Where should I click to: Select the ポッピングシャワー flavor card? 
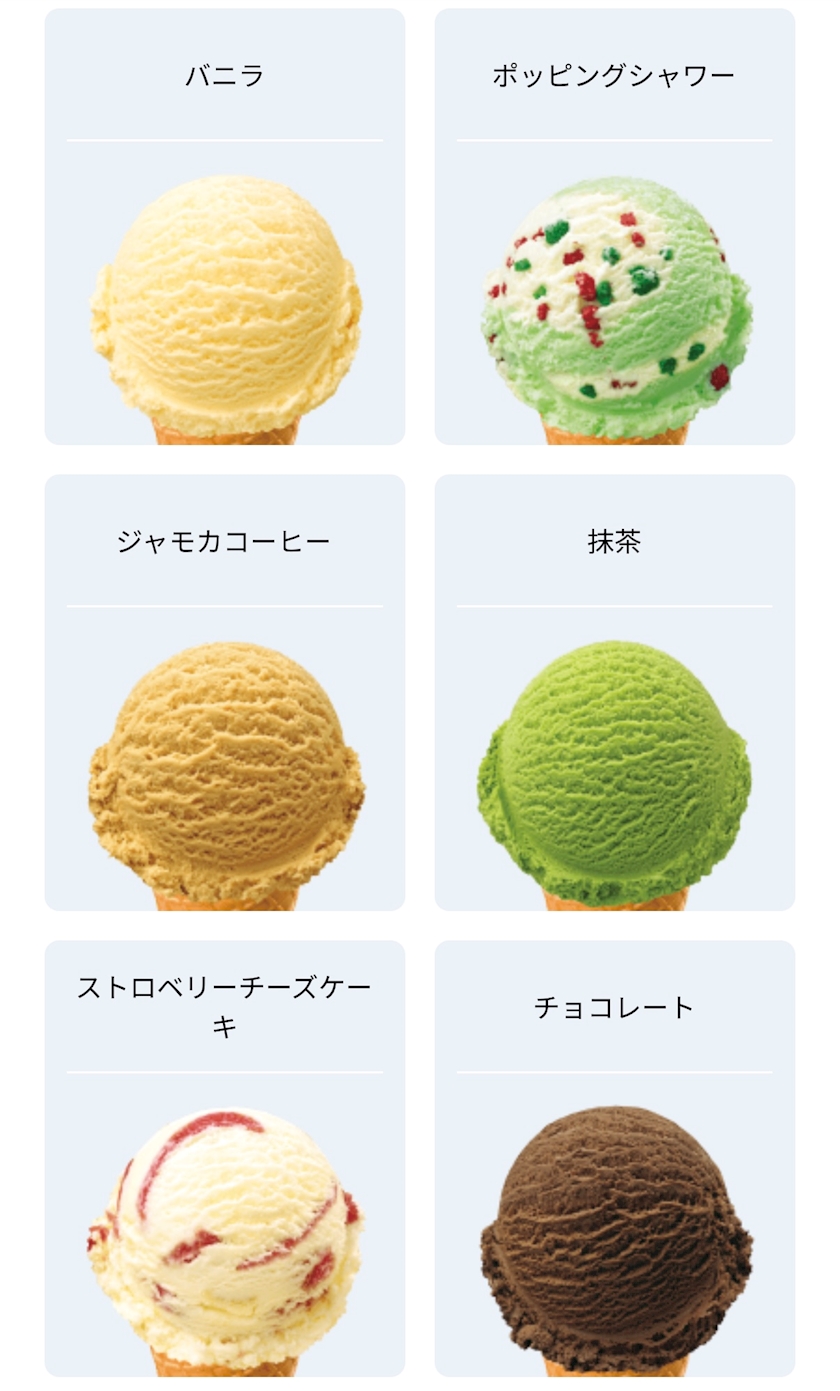tap(615, 227)
